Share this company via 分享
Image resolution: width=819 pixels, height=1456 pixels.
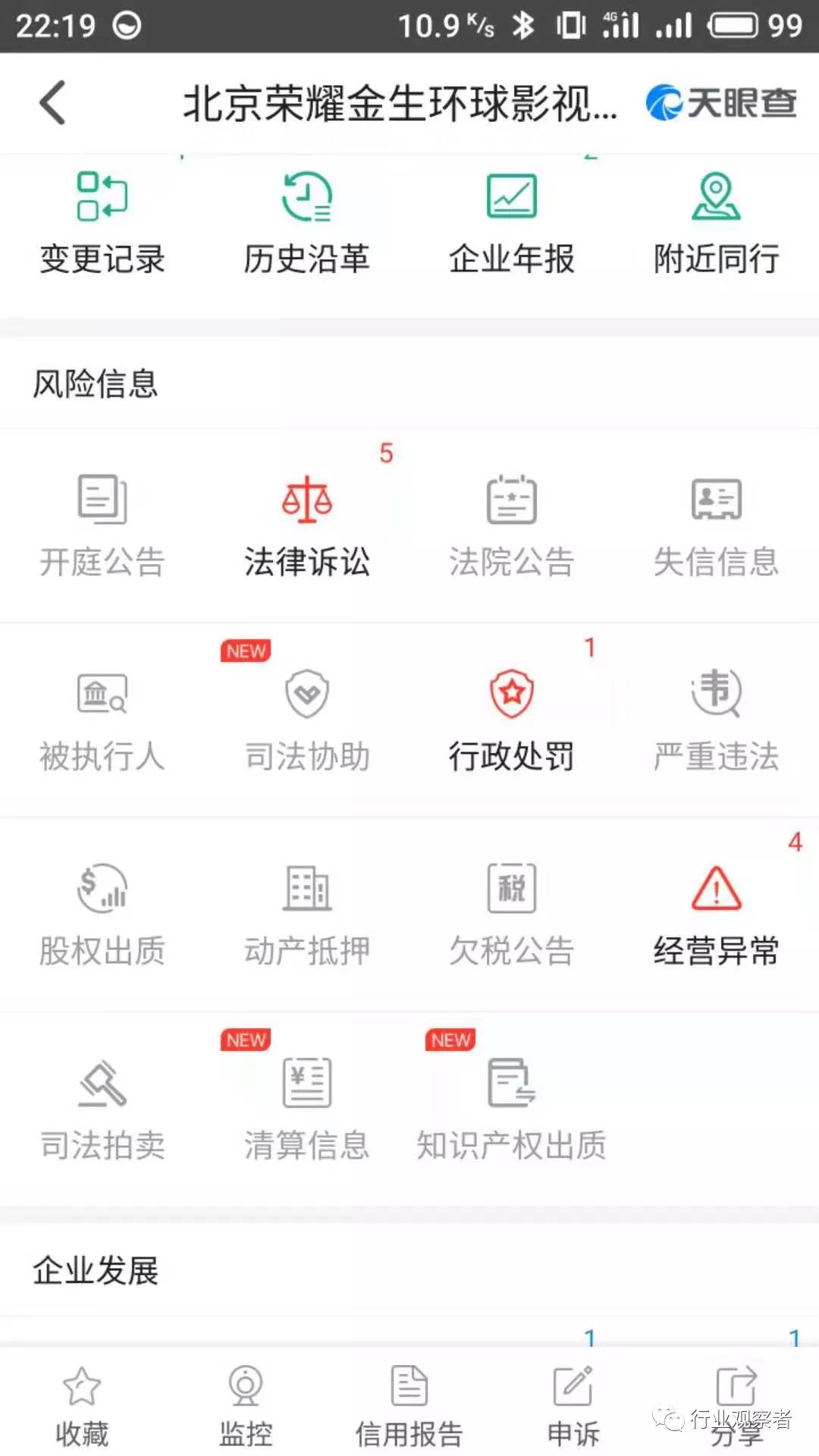click(737, 1407)
